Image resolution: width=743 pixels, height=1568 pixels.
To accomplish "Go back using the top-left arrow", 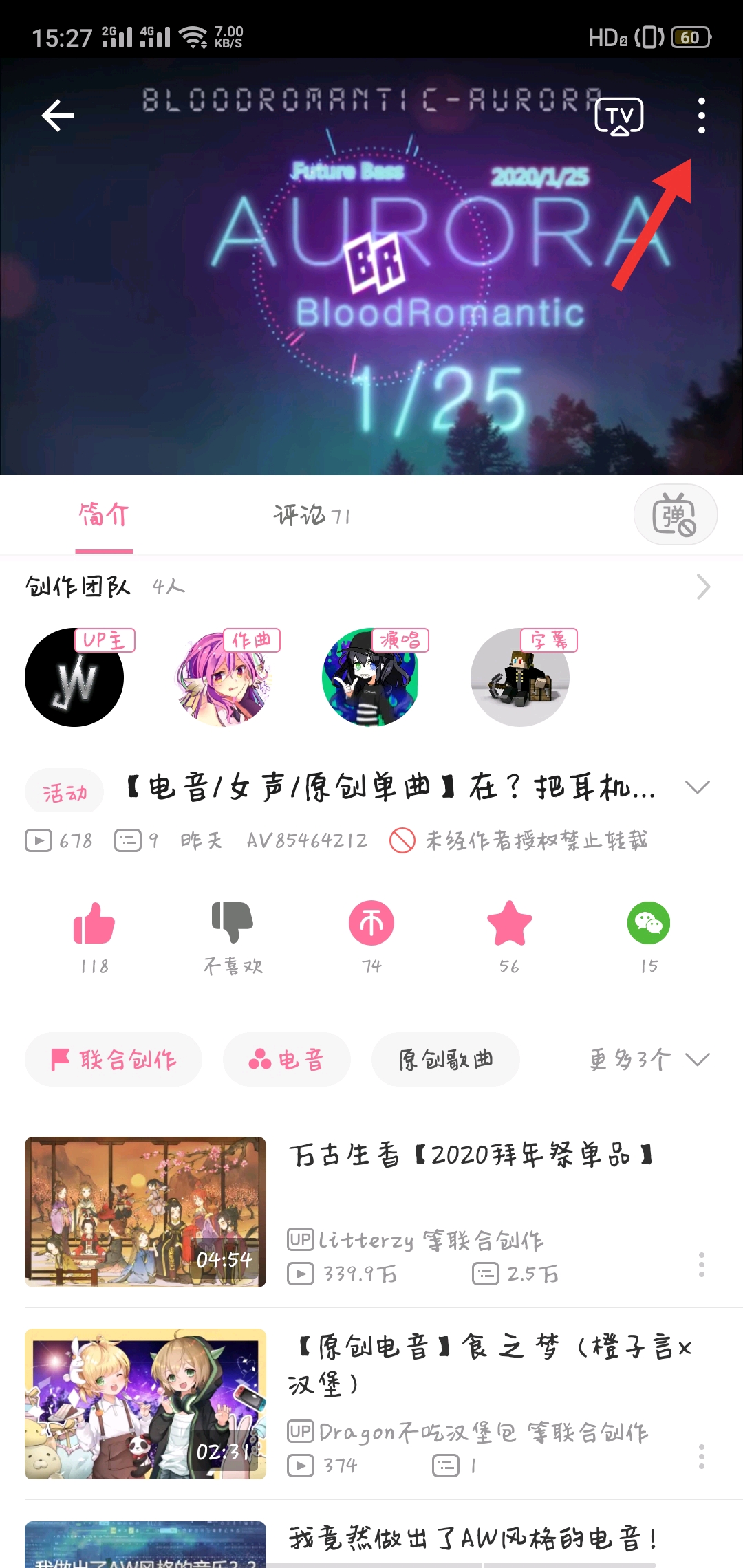I will click(58, 115).
